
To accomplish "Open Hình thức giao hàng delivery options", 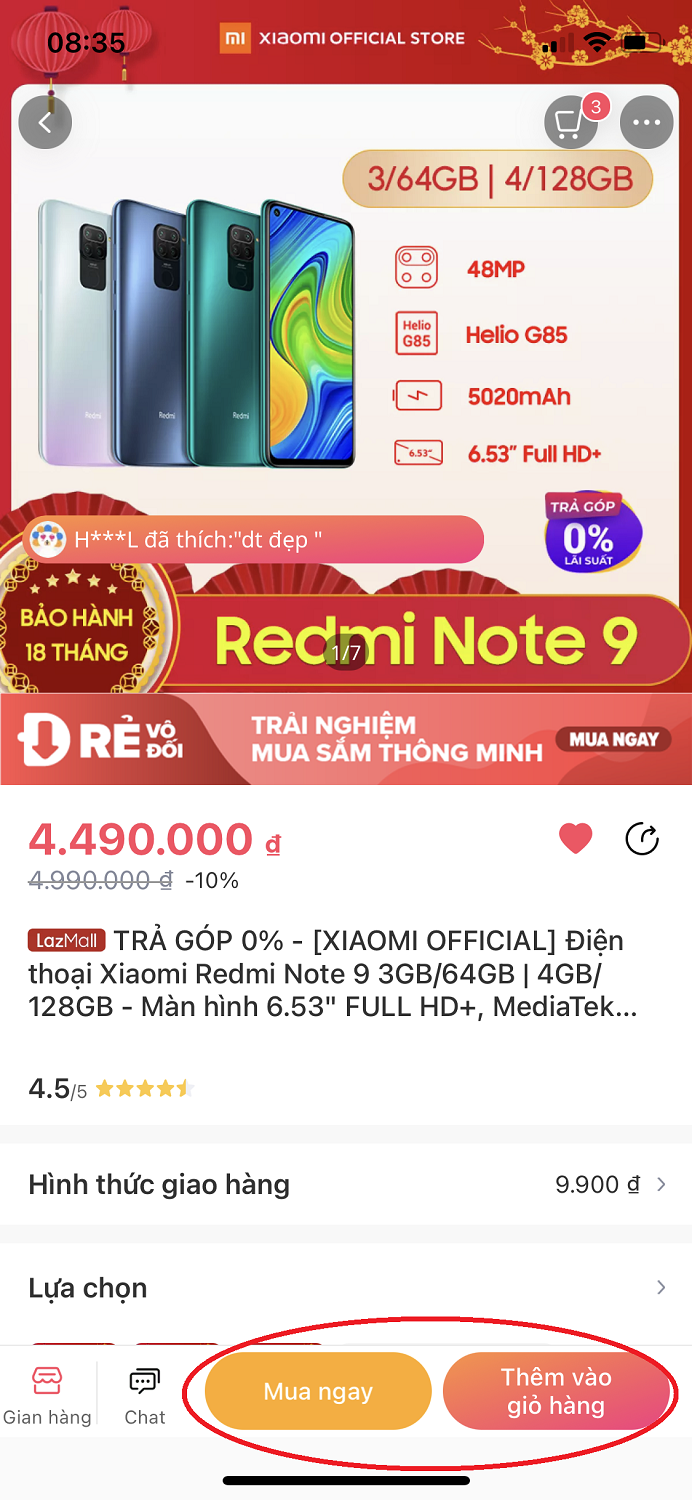I will tap(346, 1185).
